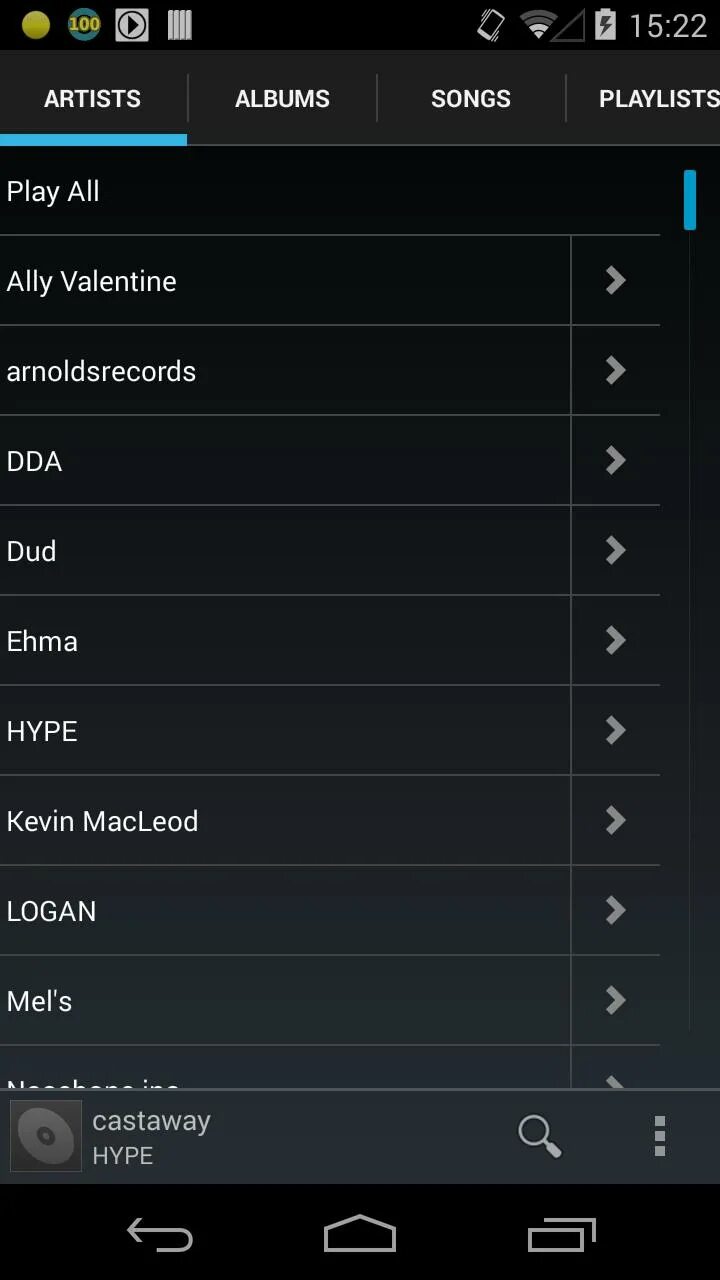
Task: Expand the arrow next to Dud
Action: click(615, 551)
